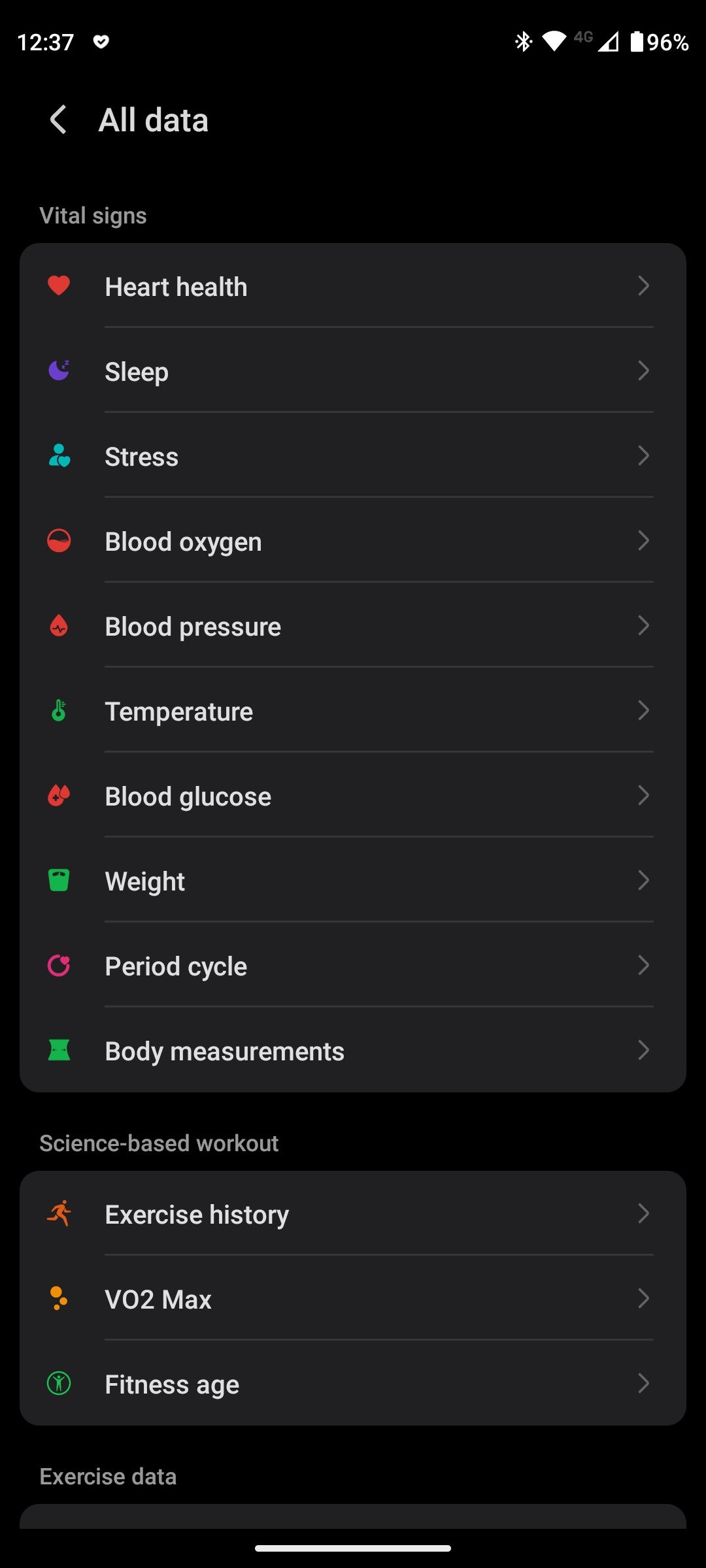Open Heart health data

pos(353,286)
